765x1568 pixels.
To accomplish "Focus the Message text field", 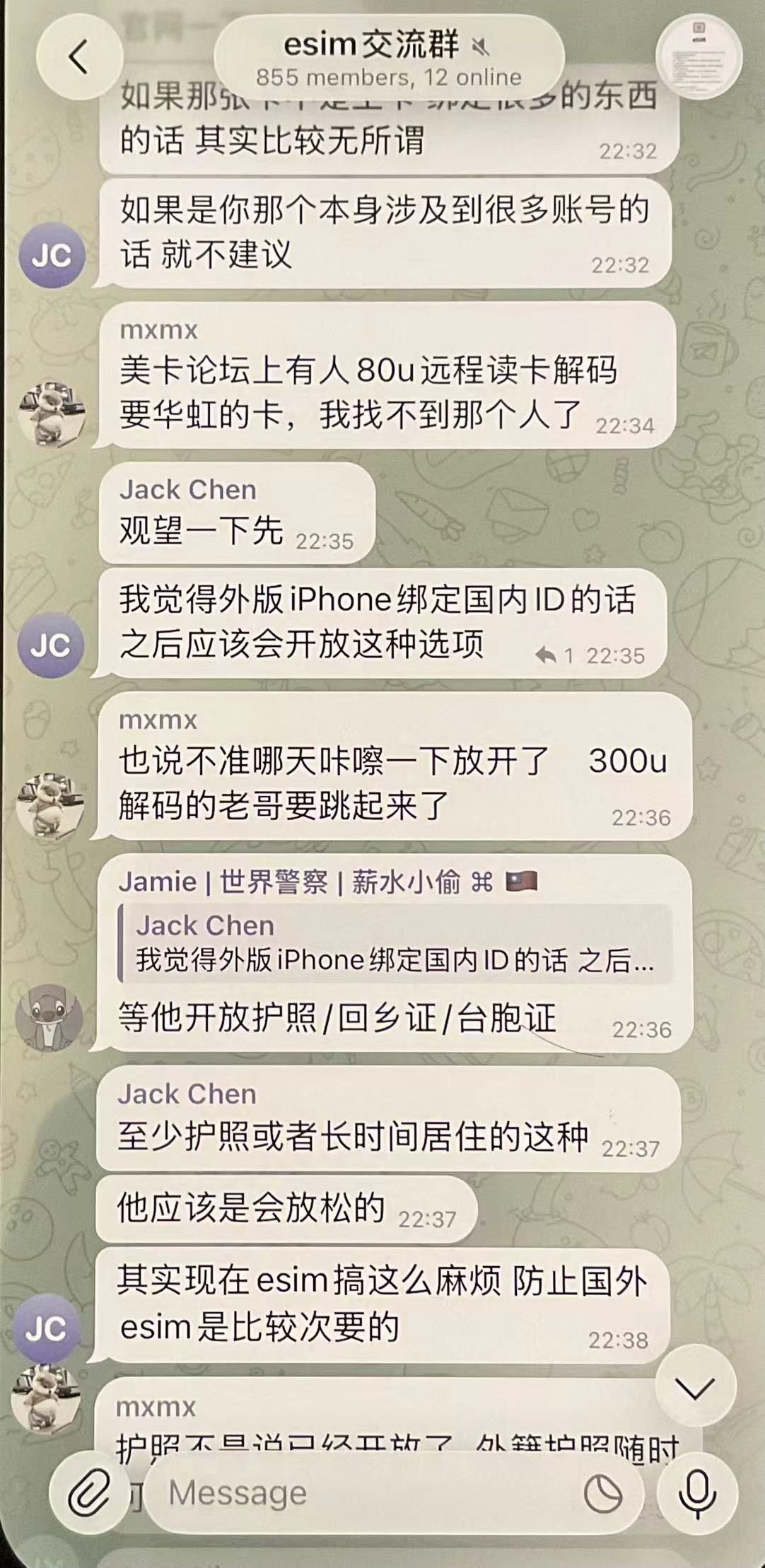I will point(354,1492).
